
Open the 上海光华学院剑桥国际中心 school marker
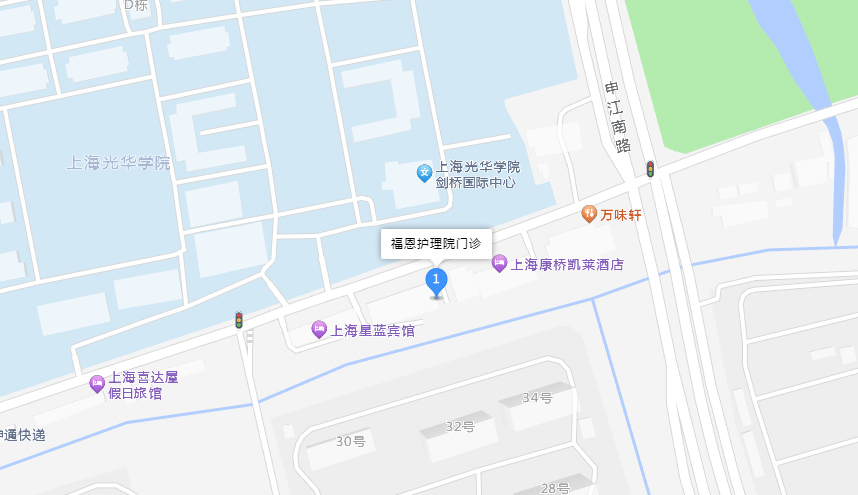425,174
